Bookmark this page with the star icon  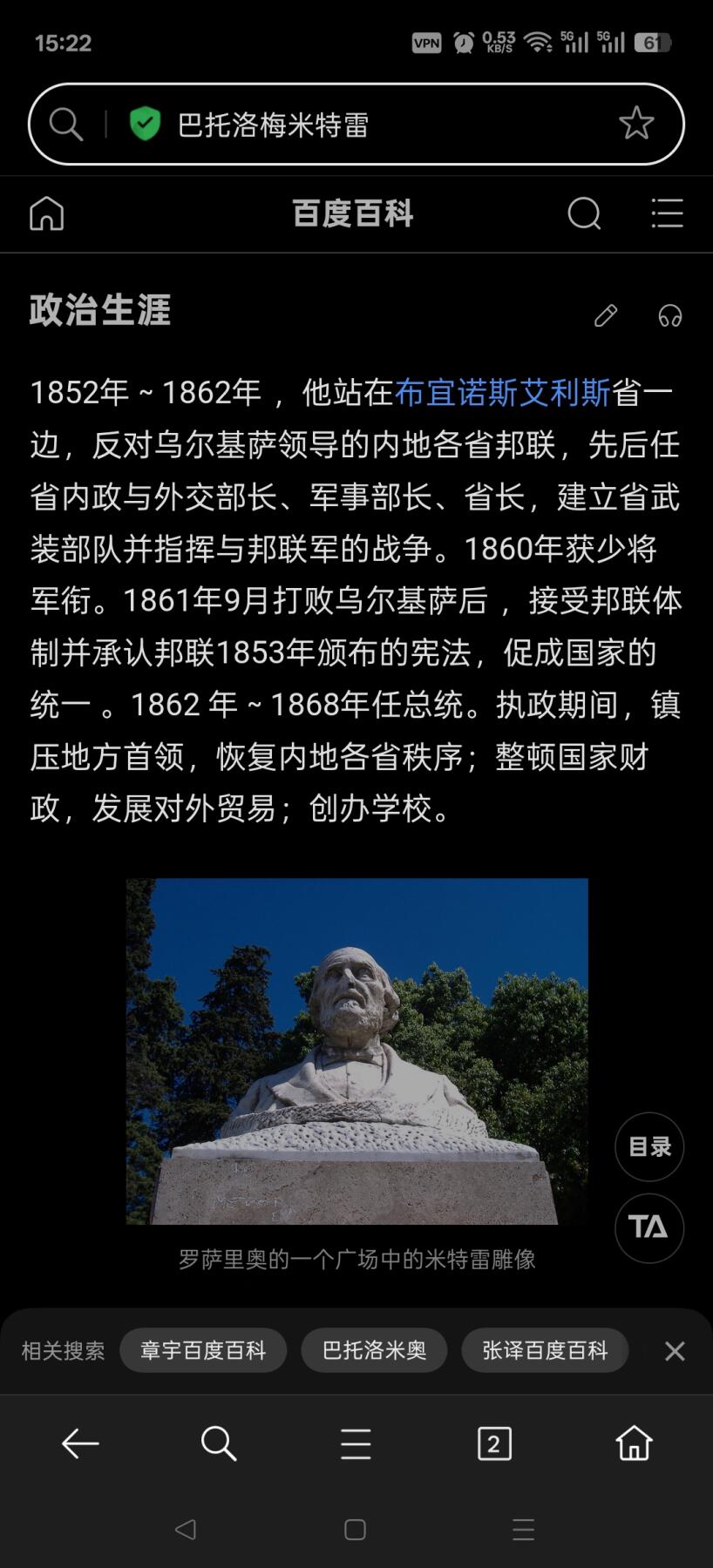click(x=636, y=124)
